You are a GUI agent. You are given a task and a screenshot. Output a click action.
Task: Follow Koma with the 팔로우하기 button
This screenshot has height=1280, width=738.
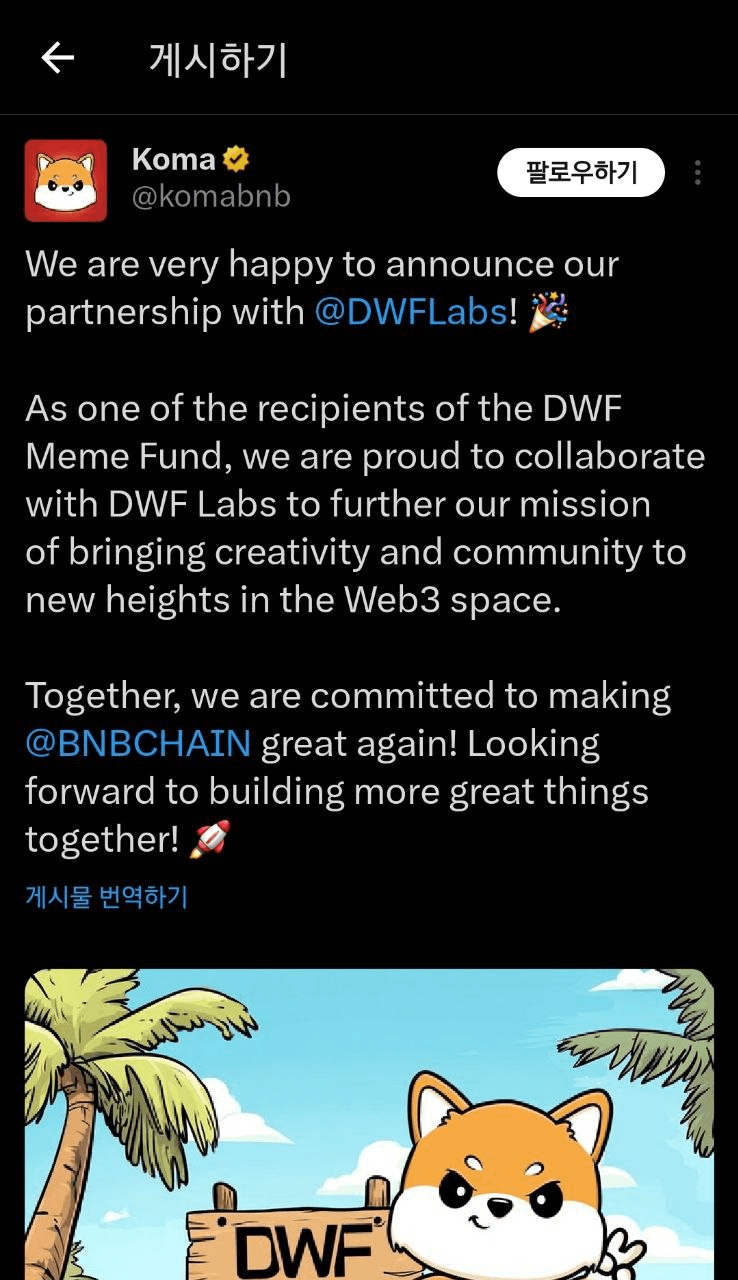tap(581, 172)
